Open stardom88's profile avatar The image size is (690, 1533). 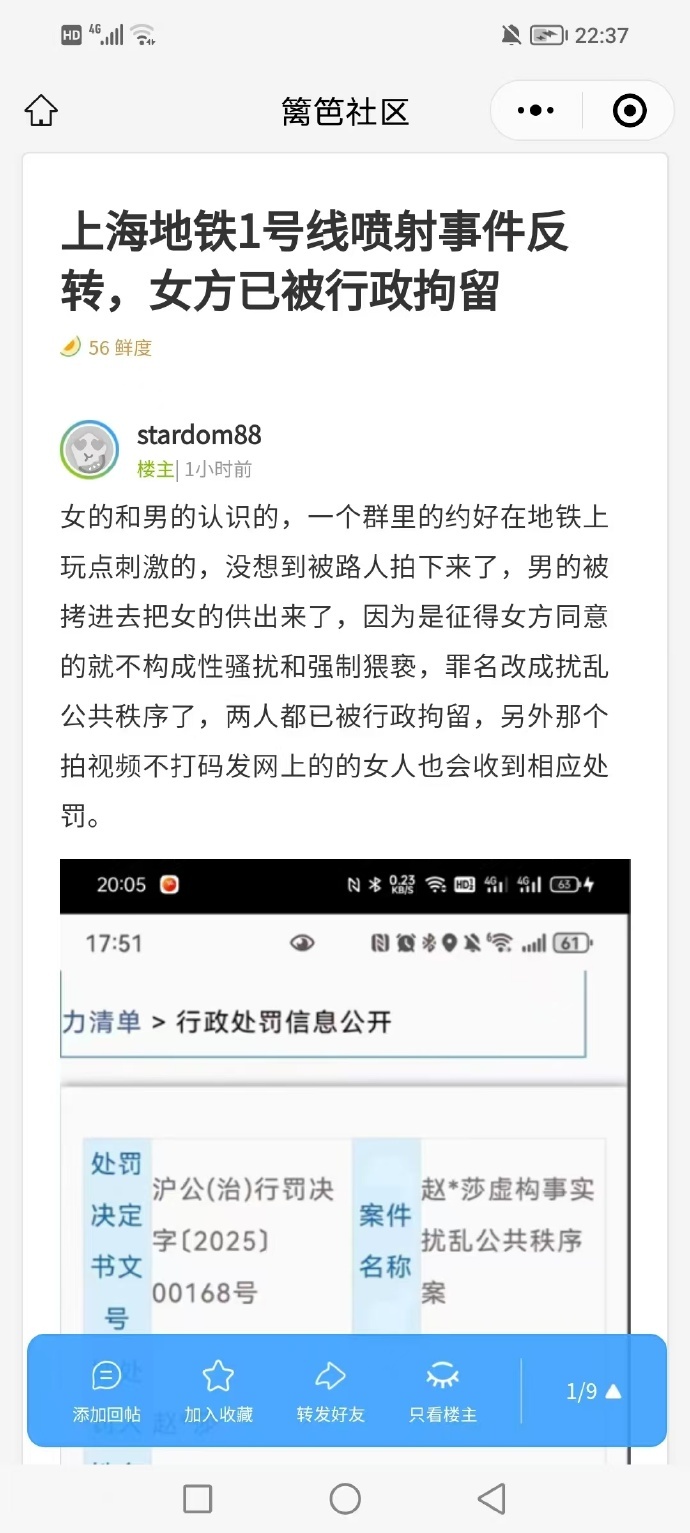click(89, 449)
